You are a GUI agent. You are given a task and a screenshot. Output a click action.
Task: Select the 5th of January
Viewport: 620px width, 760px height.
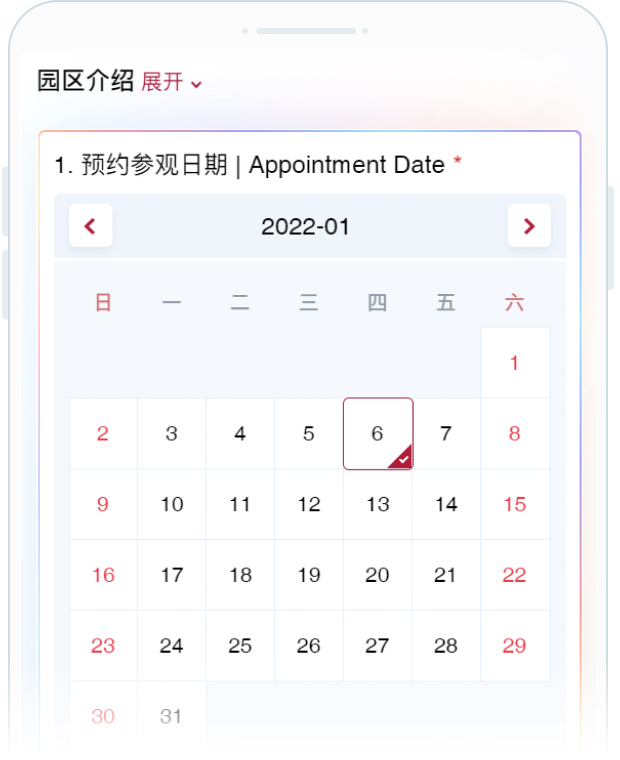click(x=309, y=433)
